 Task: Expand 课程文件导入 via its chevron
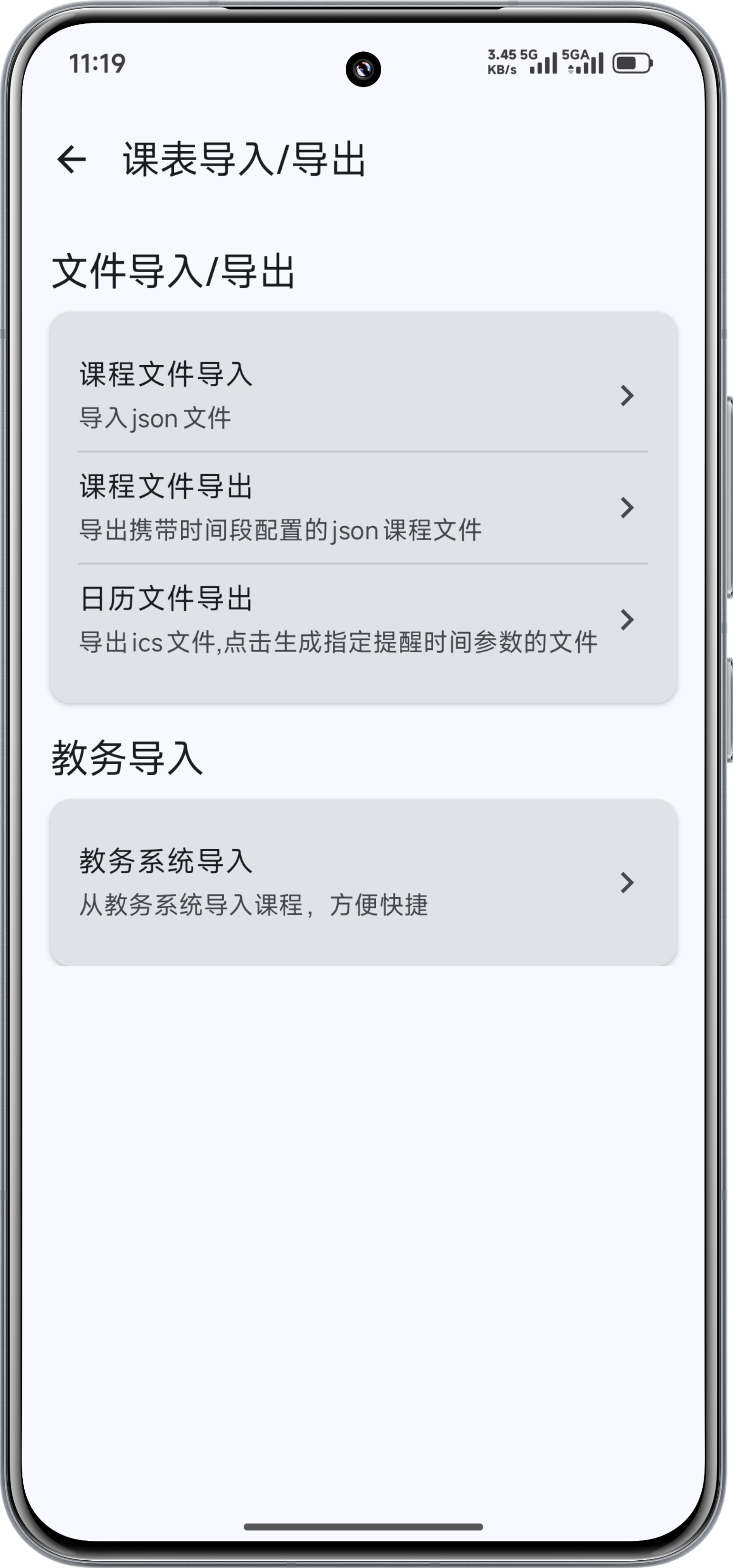click(628, 396)
